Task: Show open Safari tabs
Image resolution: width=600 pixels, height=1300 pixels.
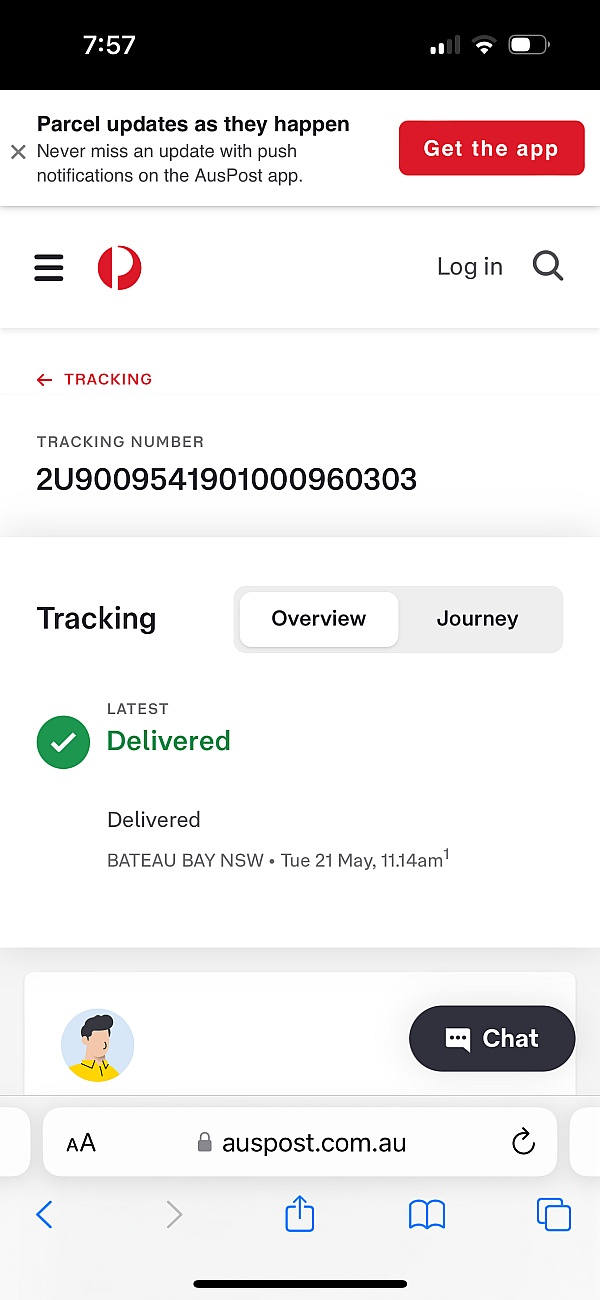Action: [553, 1214]
